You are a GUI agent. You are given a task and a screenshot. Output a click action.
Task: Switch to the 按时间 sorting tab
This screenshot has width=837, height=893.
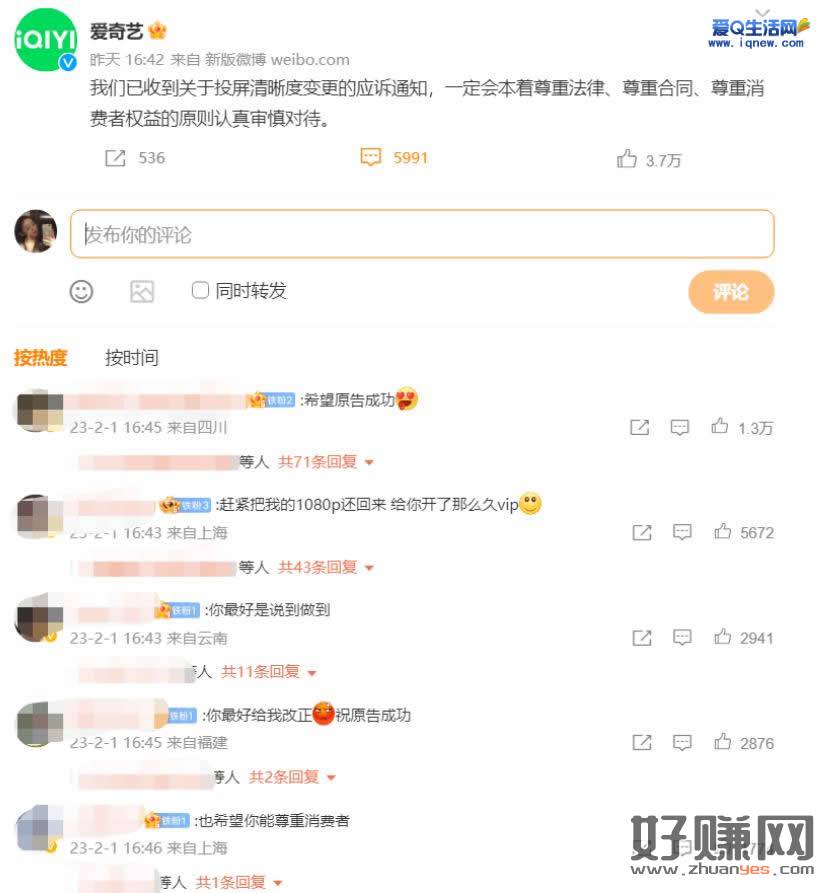pyautogui.click(x=131, y=357)
